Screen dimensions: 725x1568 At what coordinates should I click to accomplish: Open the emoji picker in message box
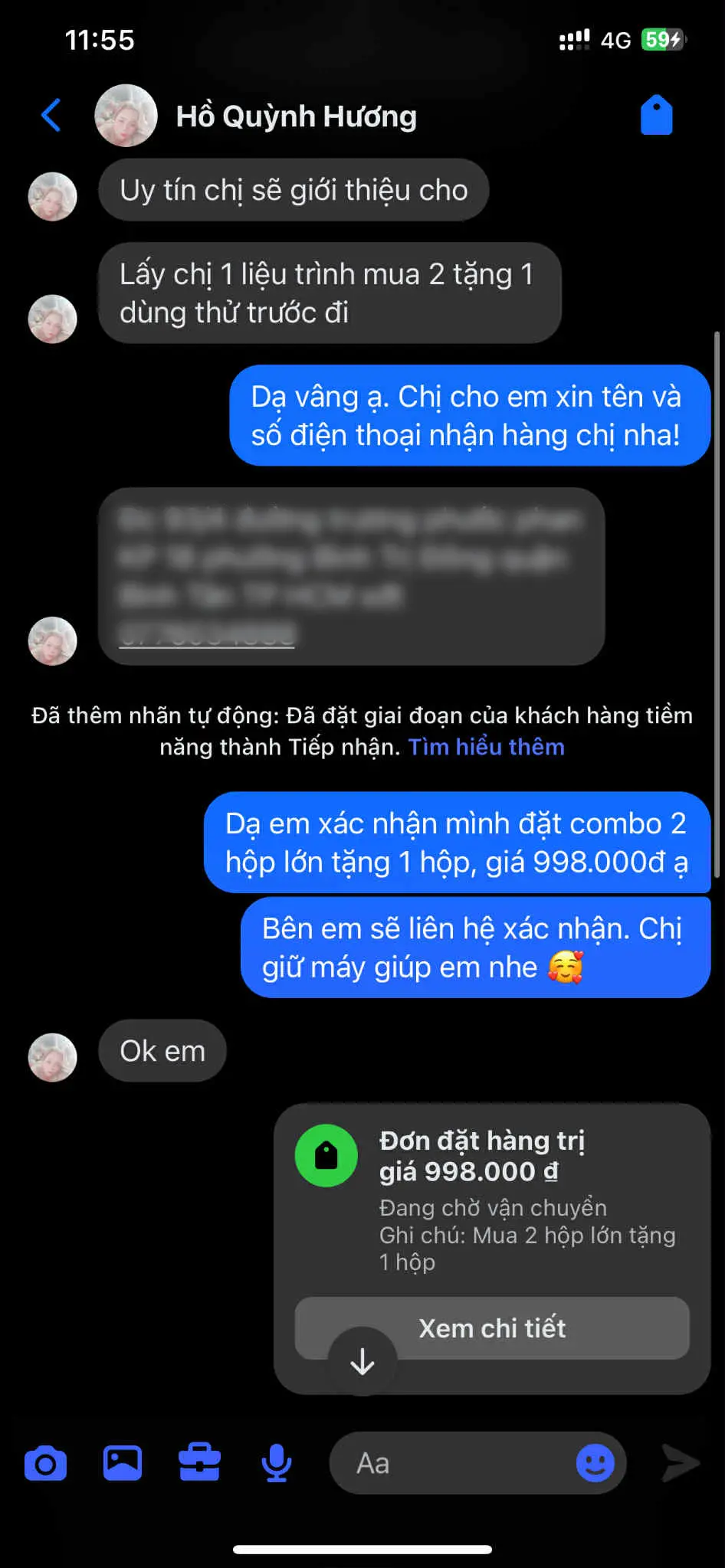pos(595,1463)
